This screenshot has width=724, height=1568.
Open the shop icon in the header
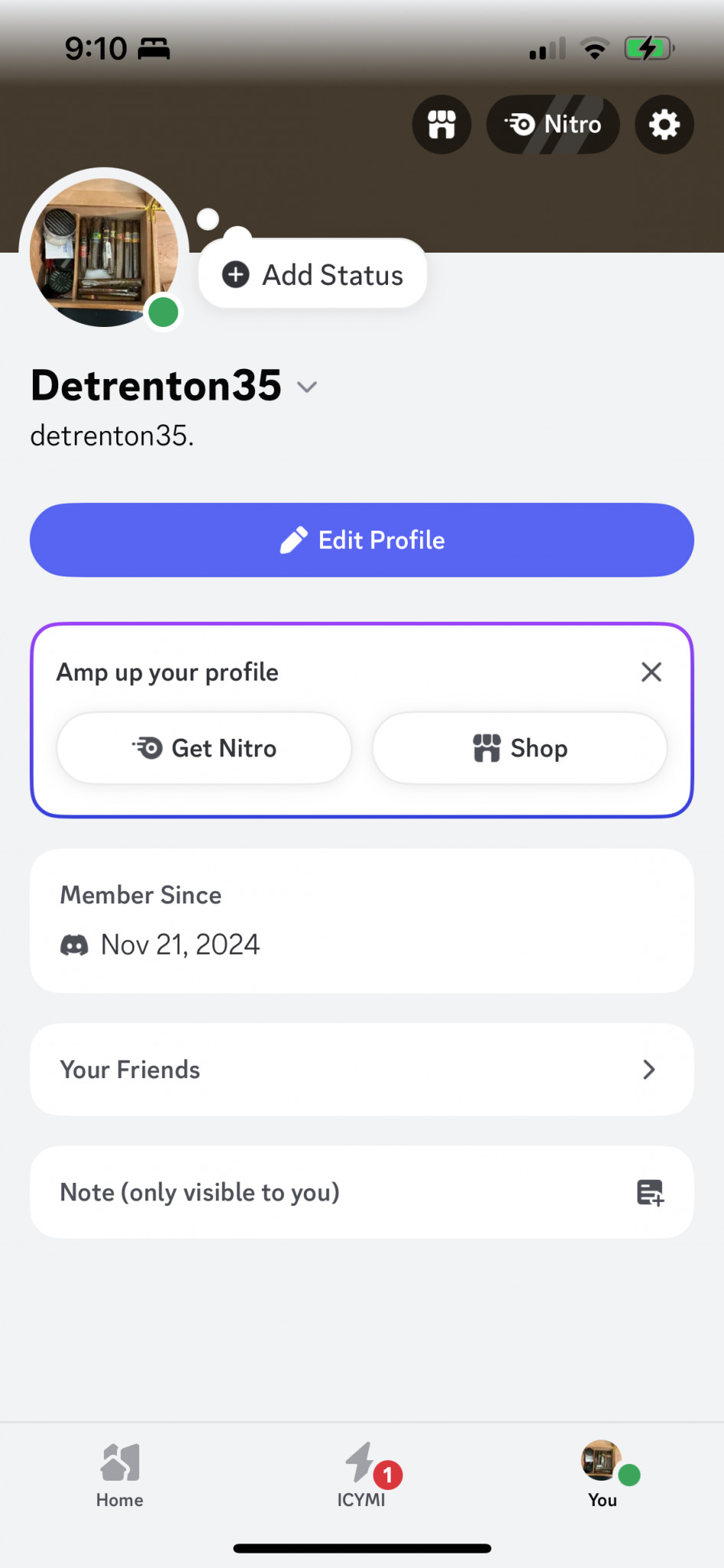click(442, 124)
